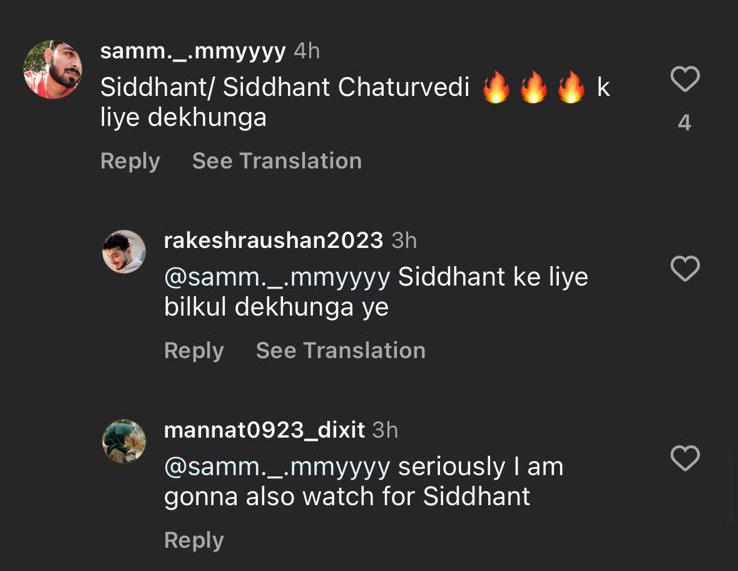This screenshot has width=738, height=571.
Task: See translation of samm._.mmyyyy's comment
Action: 277,161
